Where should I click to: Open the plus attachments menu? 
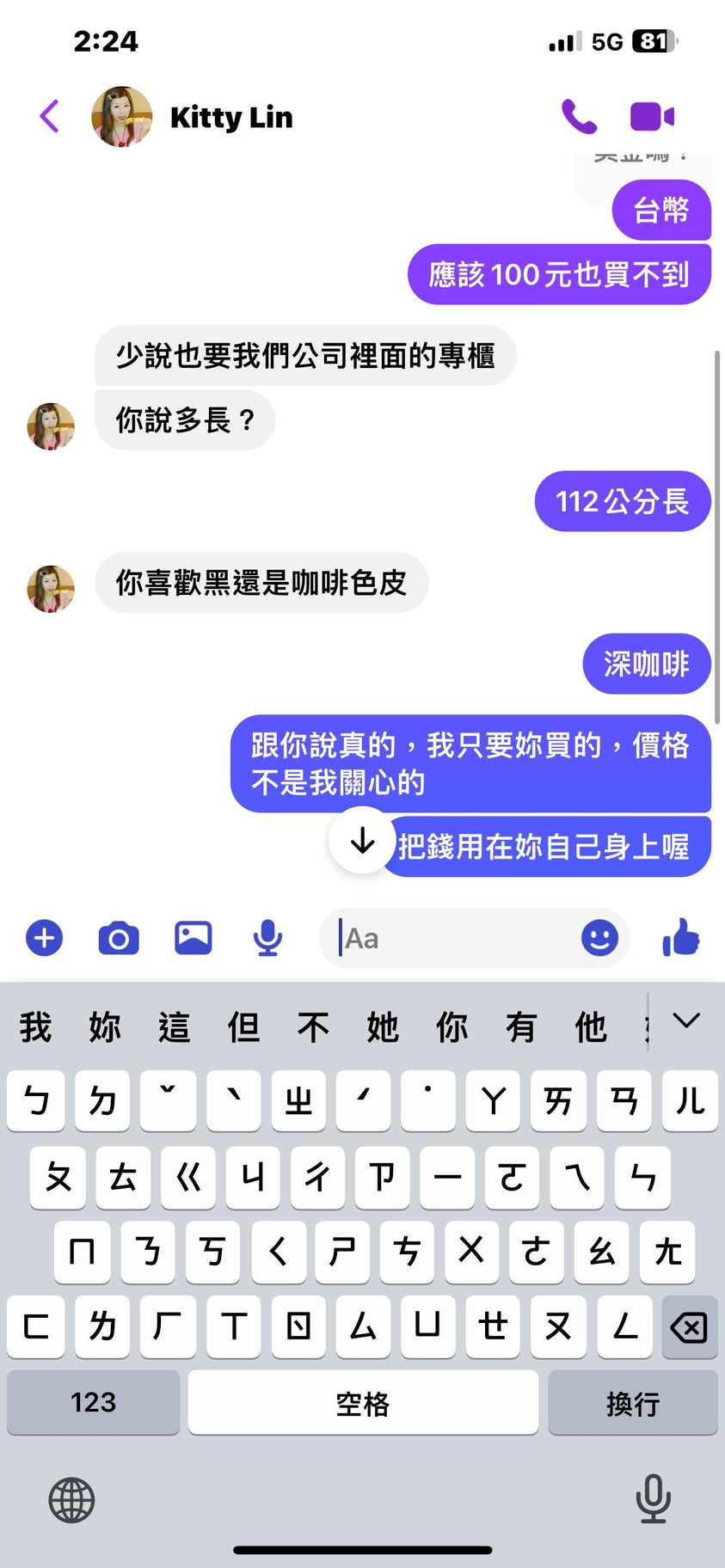(45, 938)
